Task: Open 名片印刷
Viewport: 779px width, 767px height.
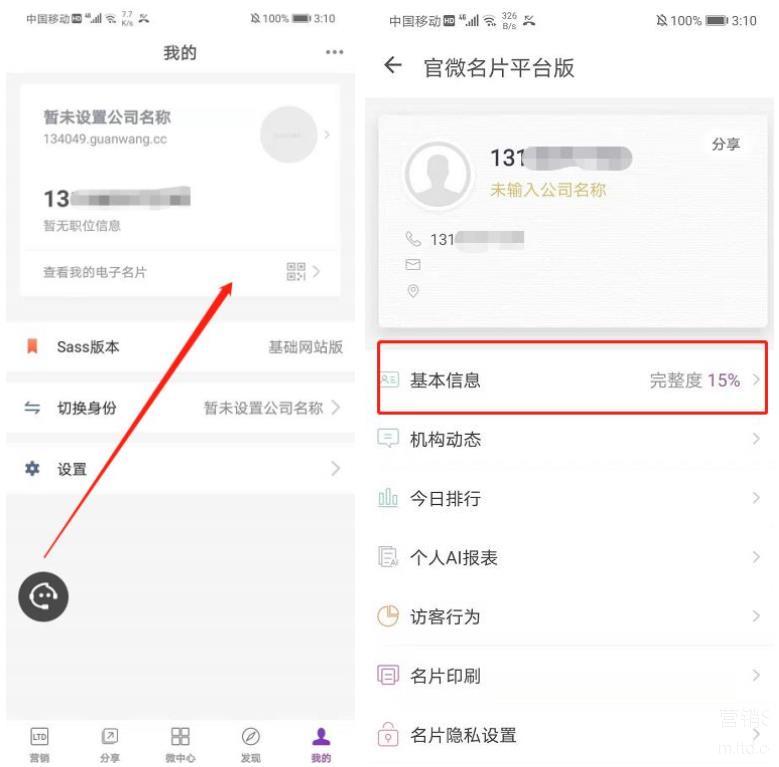Action: pos(570,676)
